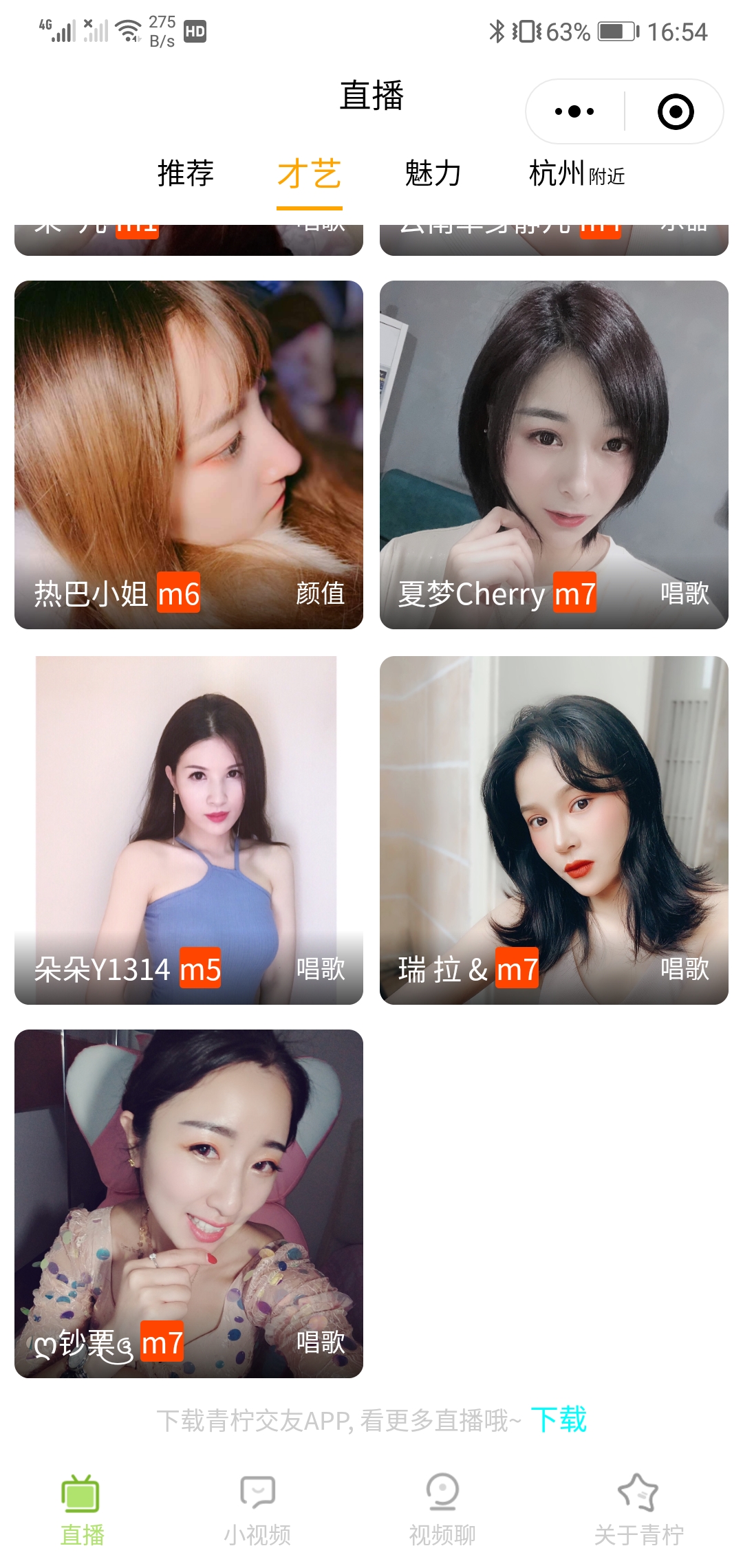743x1568 pixels.
Task: Open the mini program more options menu
Action: click(575, 111)
